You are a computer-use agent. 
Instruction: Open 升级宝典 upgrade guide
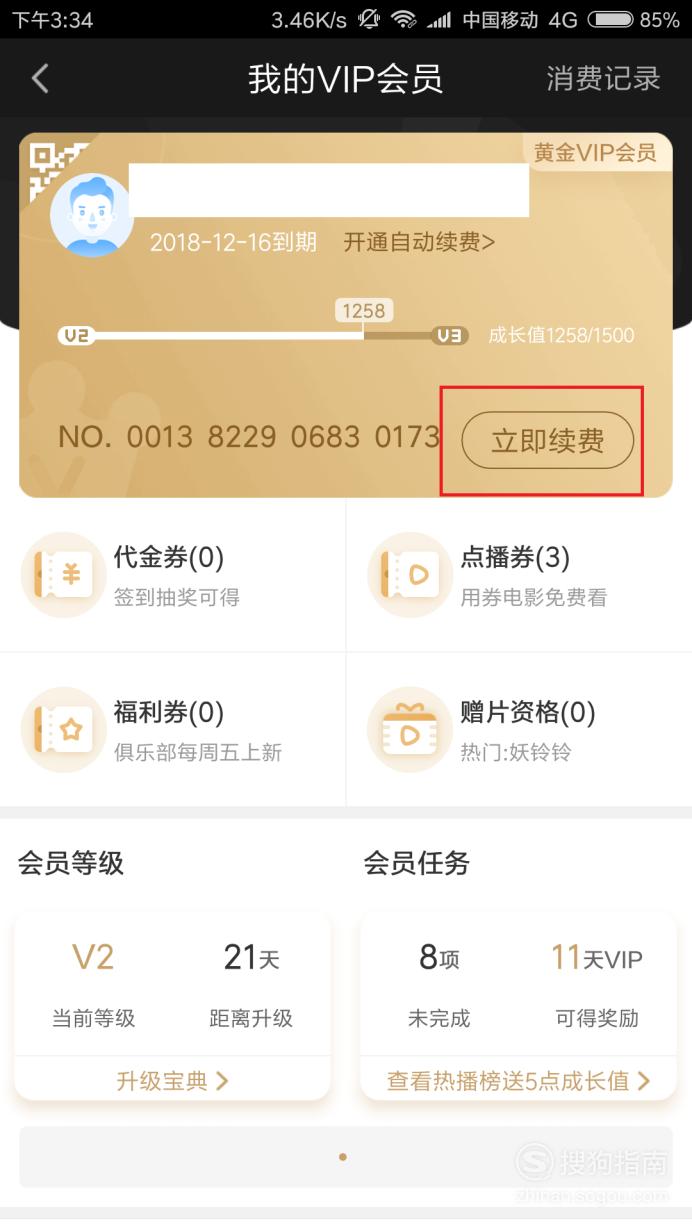[172, 1080]
